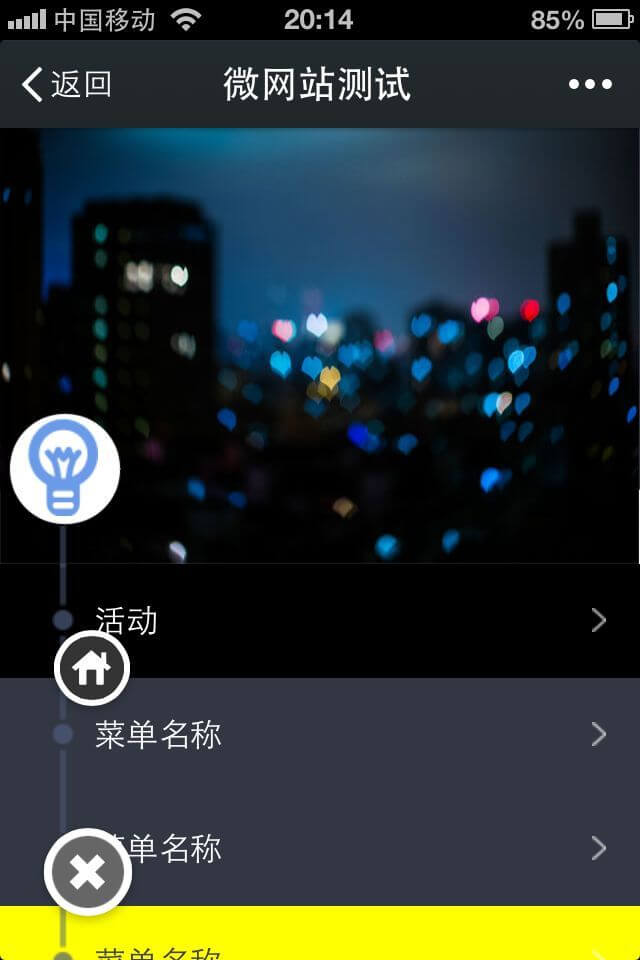This screenshot has height=960, width=640.
Task: Open the three-dot overflow menu
Action: (x=590, y=85)
